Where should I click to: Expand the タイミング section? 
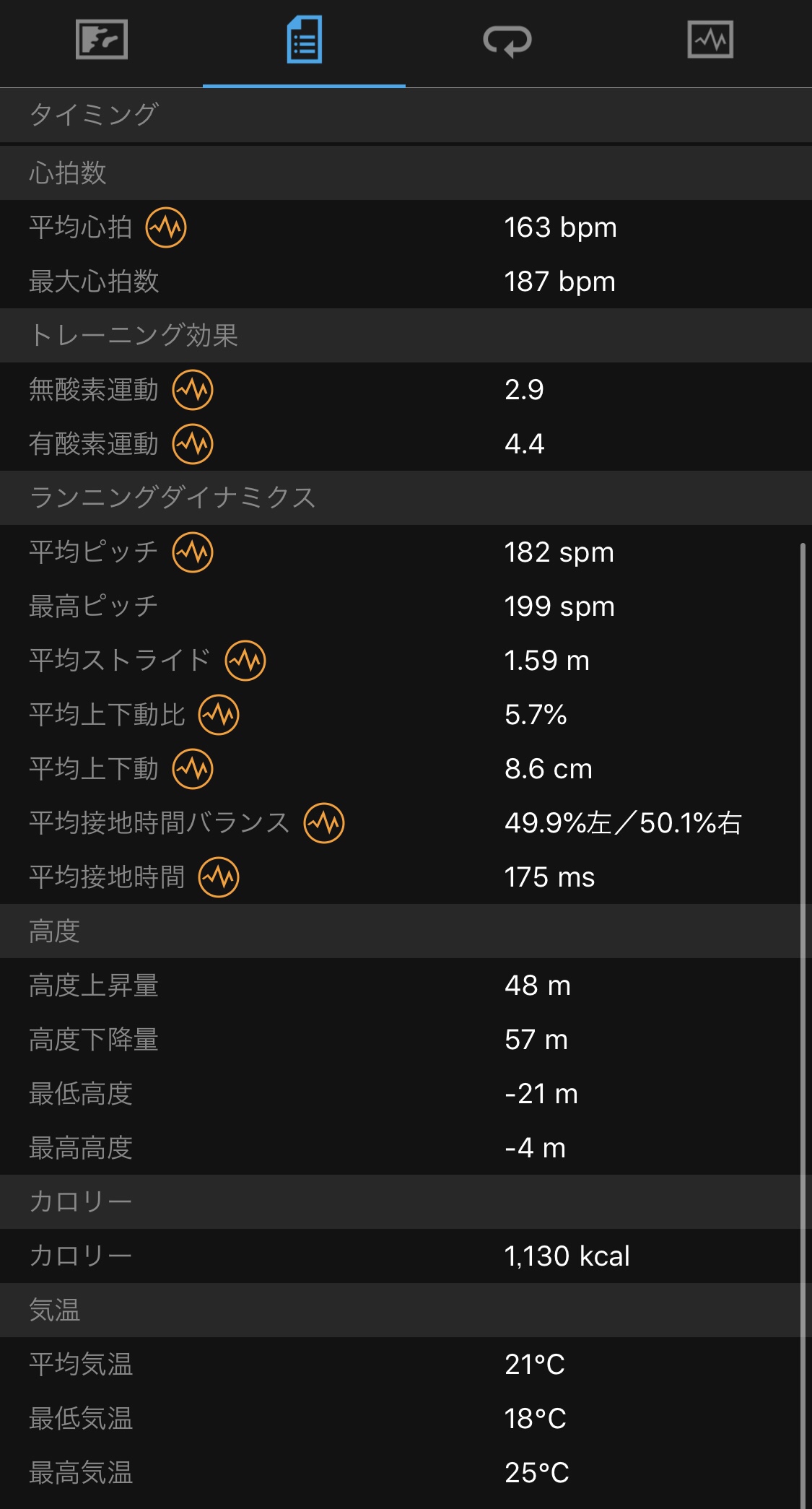click(x=406, y=115)
